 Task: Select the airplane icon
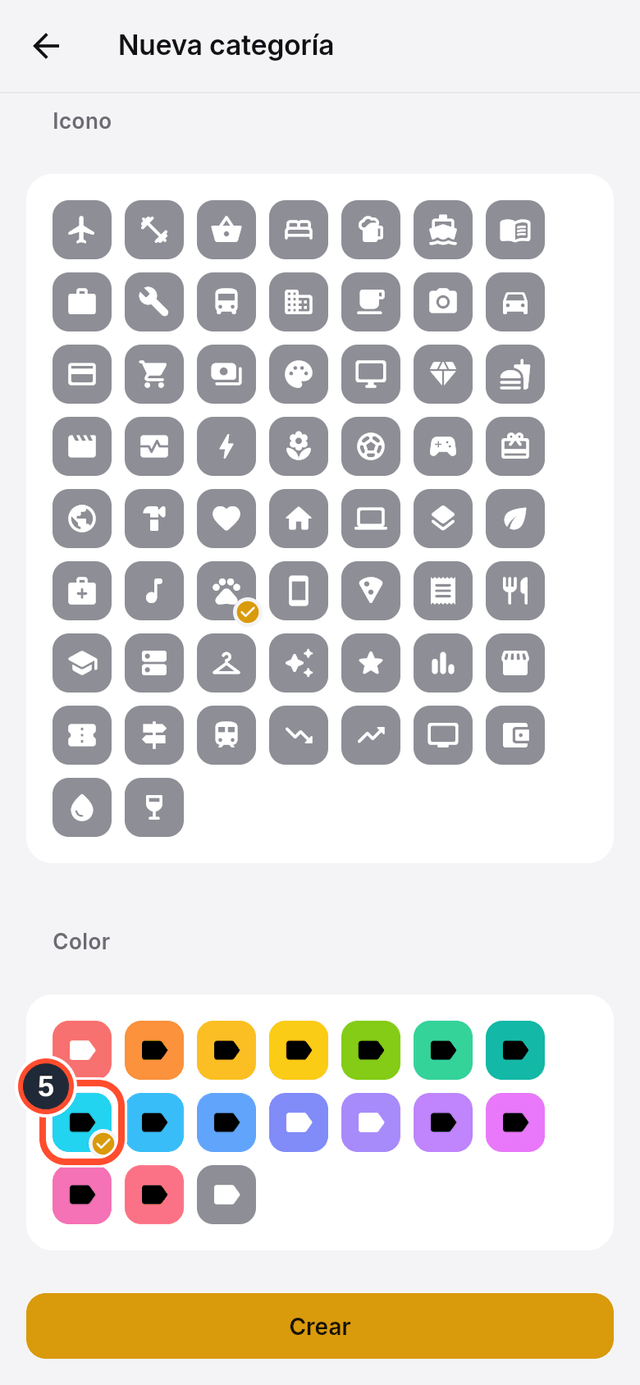click(x=82, y=230)
